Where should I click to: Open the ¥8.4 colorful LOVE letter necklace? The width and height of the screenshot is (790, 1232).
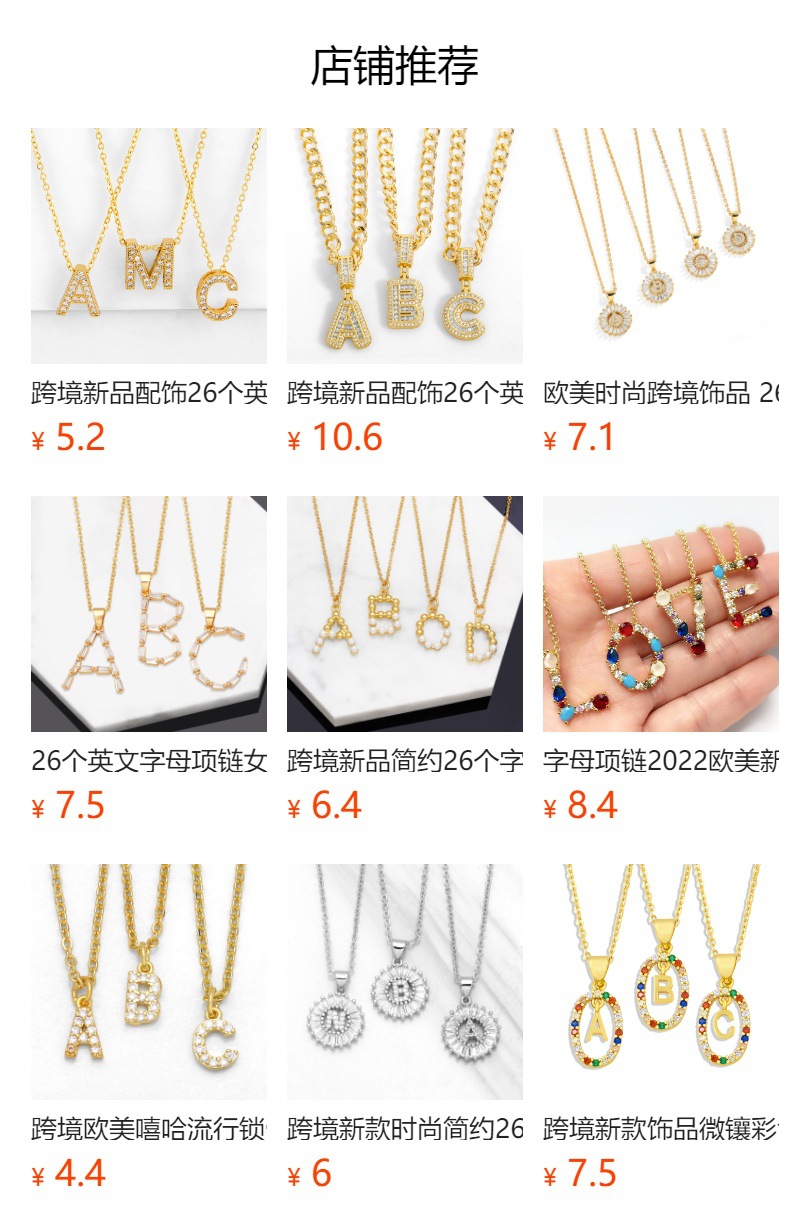pos(660,614)
